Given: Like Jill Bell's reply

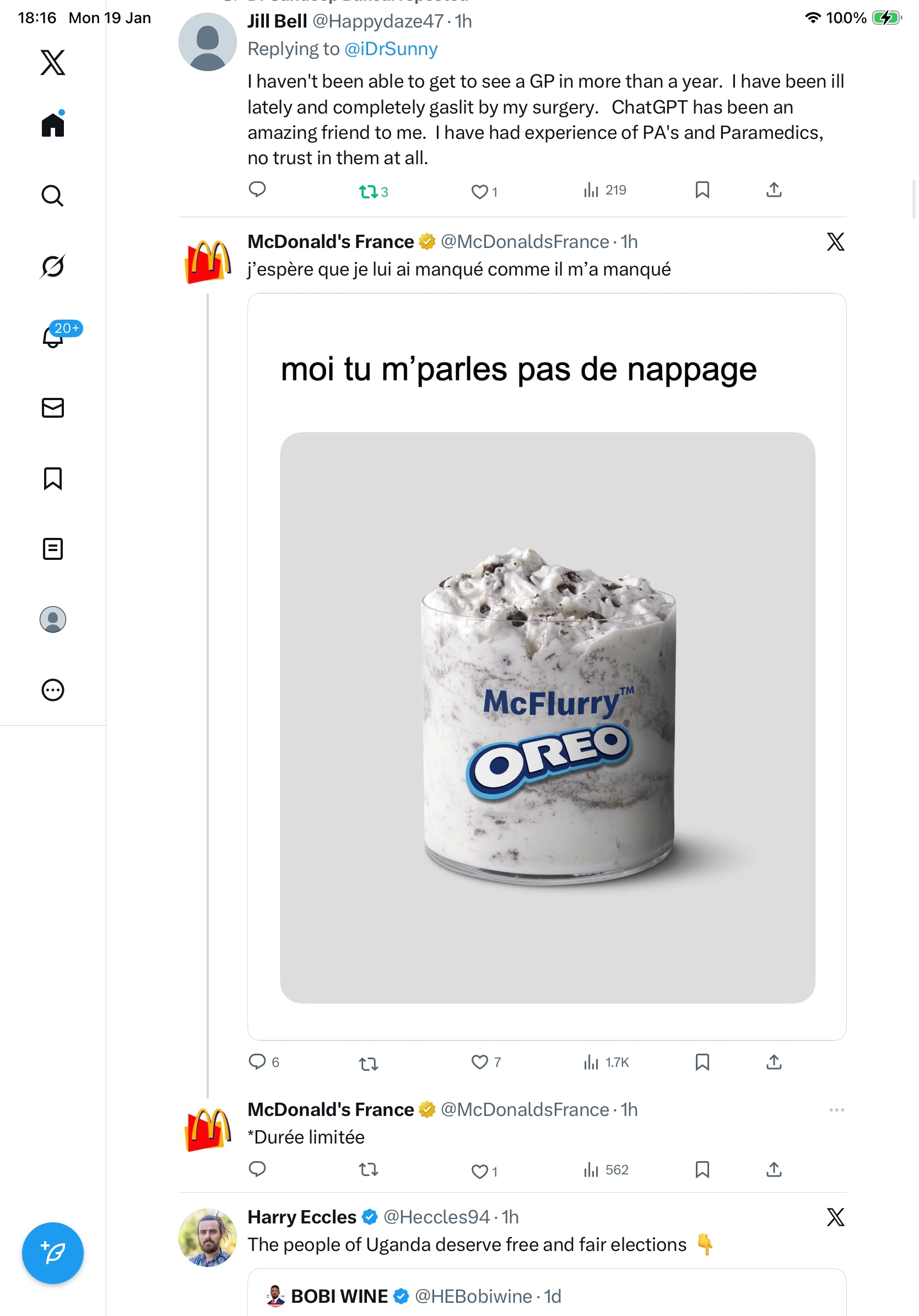Looking at the screenshot, I should pos(479,191).
